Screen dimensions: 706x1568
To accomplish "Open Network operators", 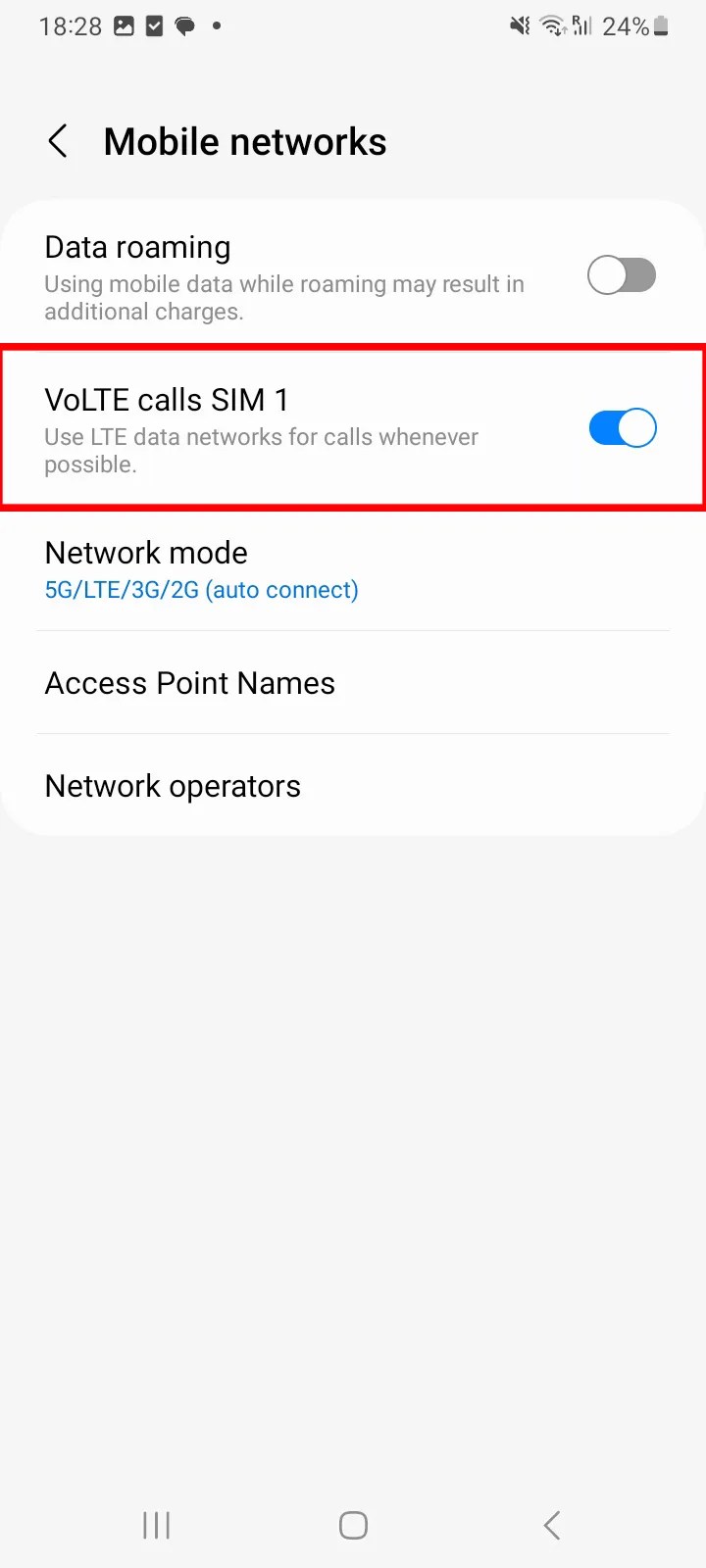I will click(x=353, y=786).
